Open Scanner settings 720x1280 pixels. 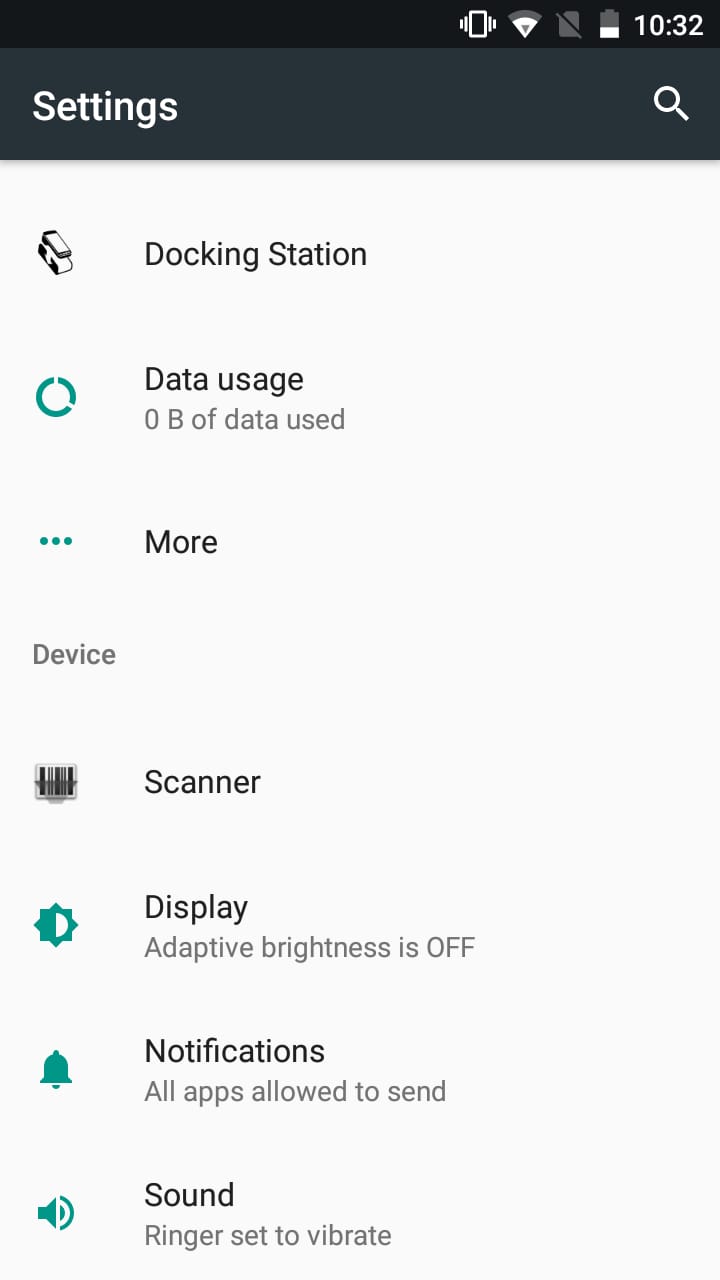click(x=360, y=782)
